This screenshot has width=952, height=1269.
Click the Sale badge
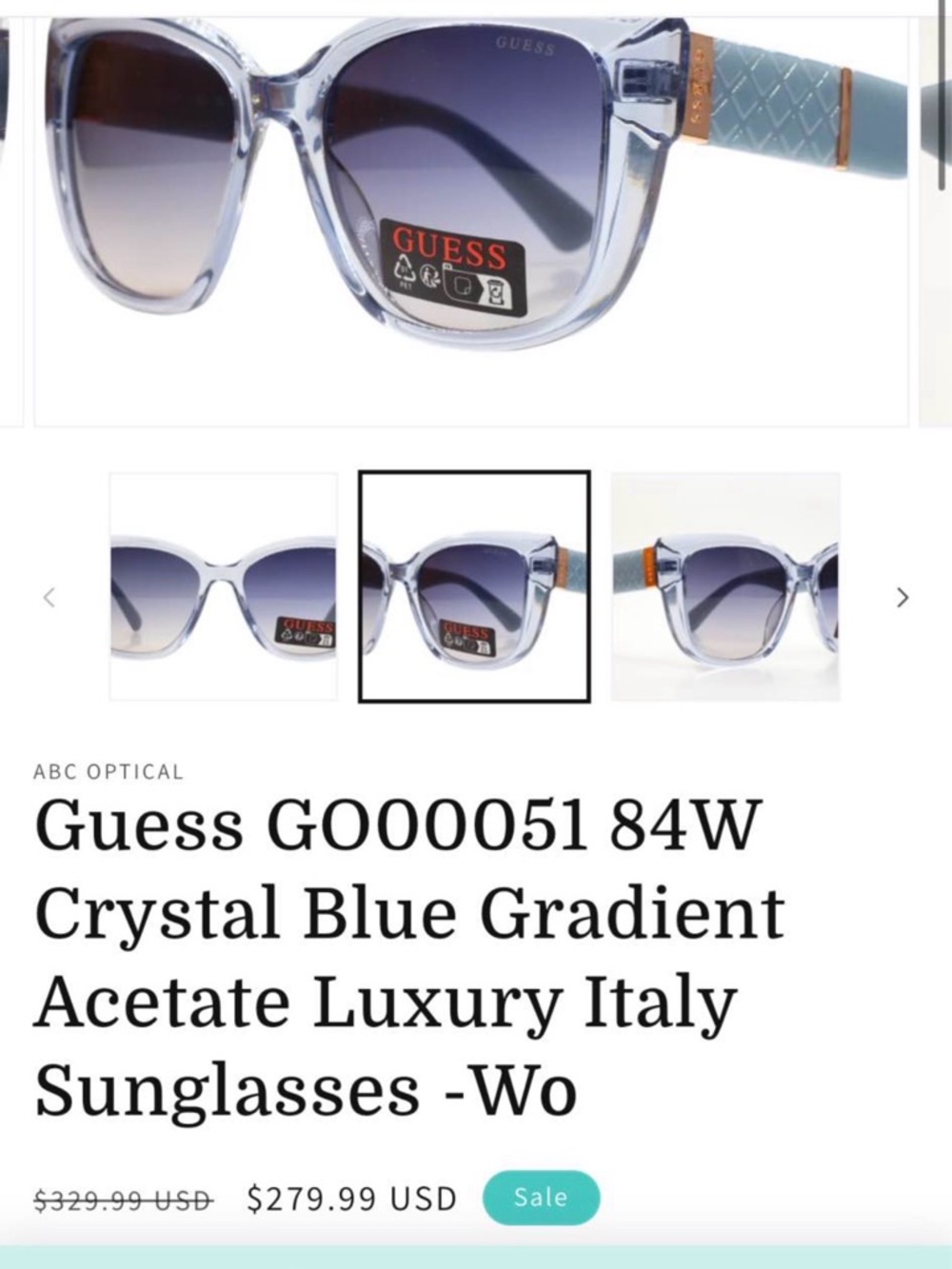click(539, 1199)
